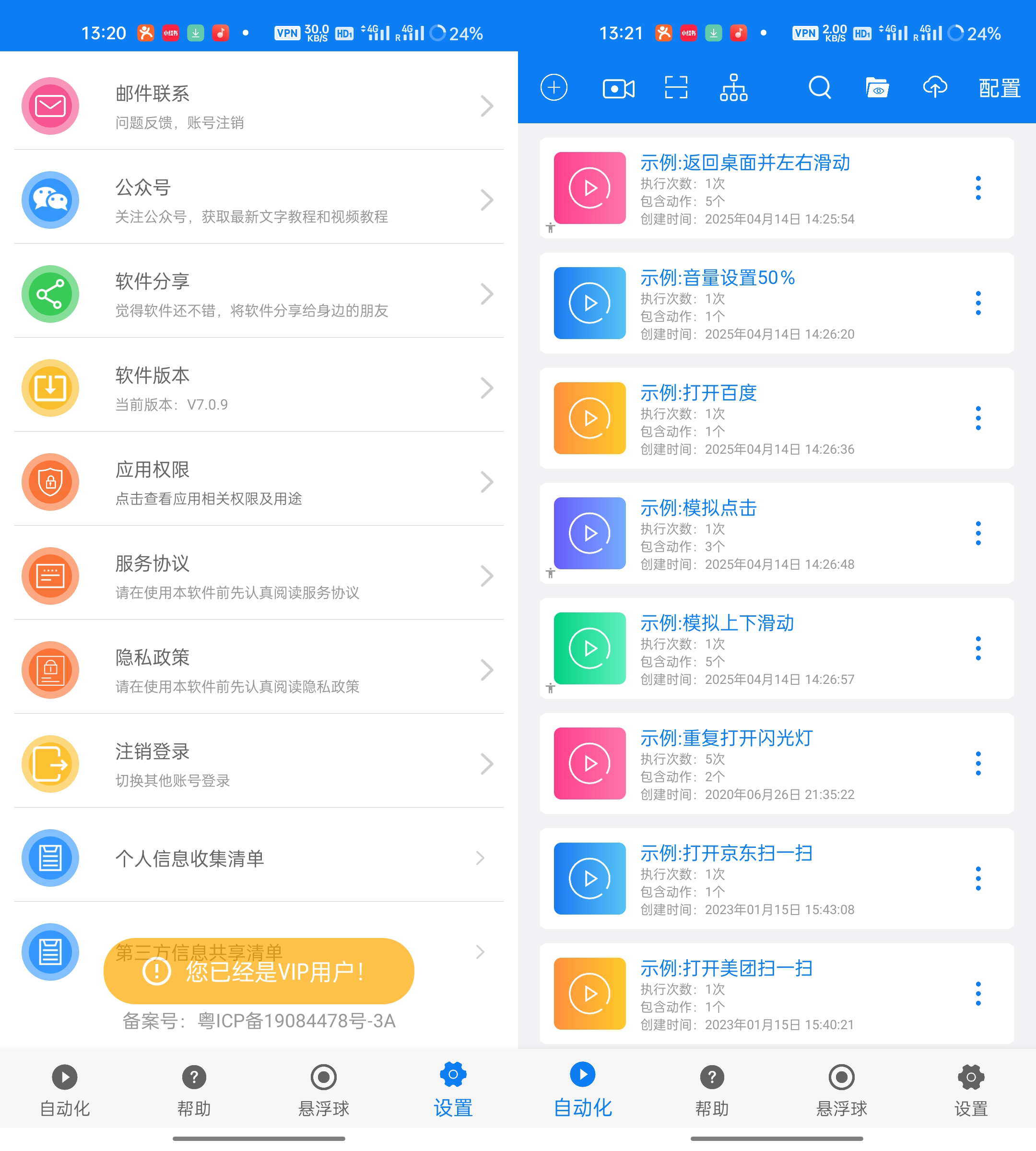This screenshot has width=1036, height=1151.
Task: Open the 公众号 row
Action: tap(259, 200)
